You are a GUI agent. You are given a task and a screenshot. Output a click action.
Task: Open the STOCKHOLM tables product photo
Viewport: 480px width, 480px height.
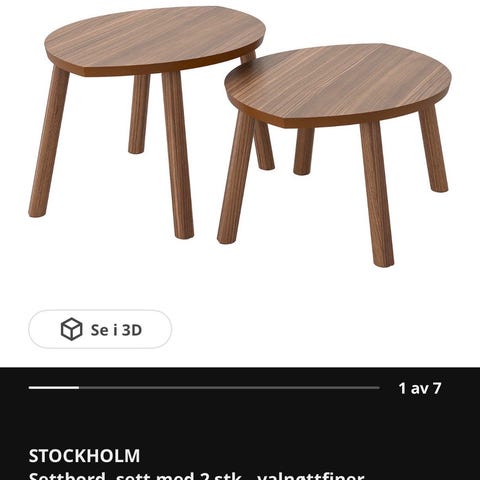(x=240, y=137)
